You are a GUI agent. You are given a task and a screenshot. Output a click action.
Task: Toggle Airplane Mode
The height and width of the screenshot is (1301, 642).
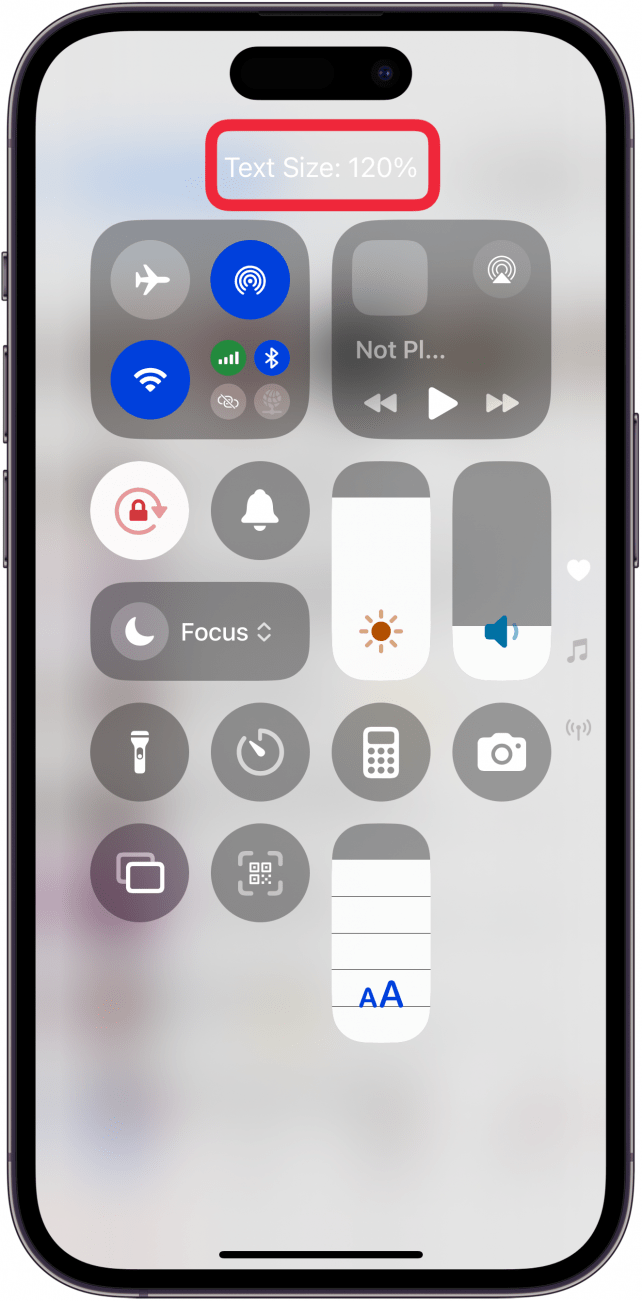pyautogui.click(x=150, y=282)
